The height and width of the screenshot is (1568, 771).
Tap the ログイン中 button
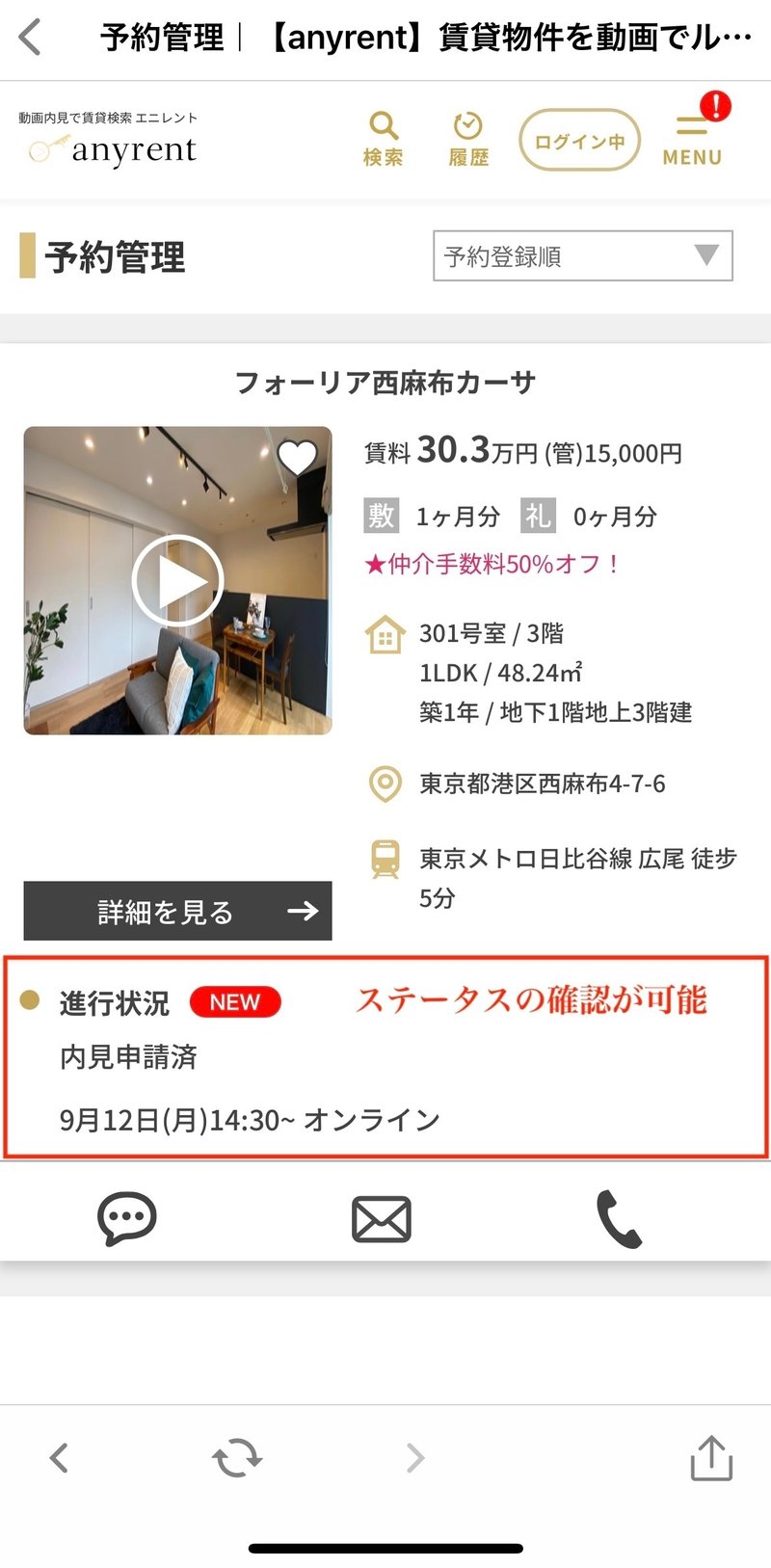tap(579, 141)
